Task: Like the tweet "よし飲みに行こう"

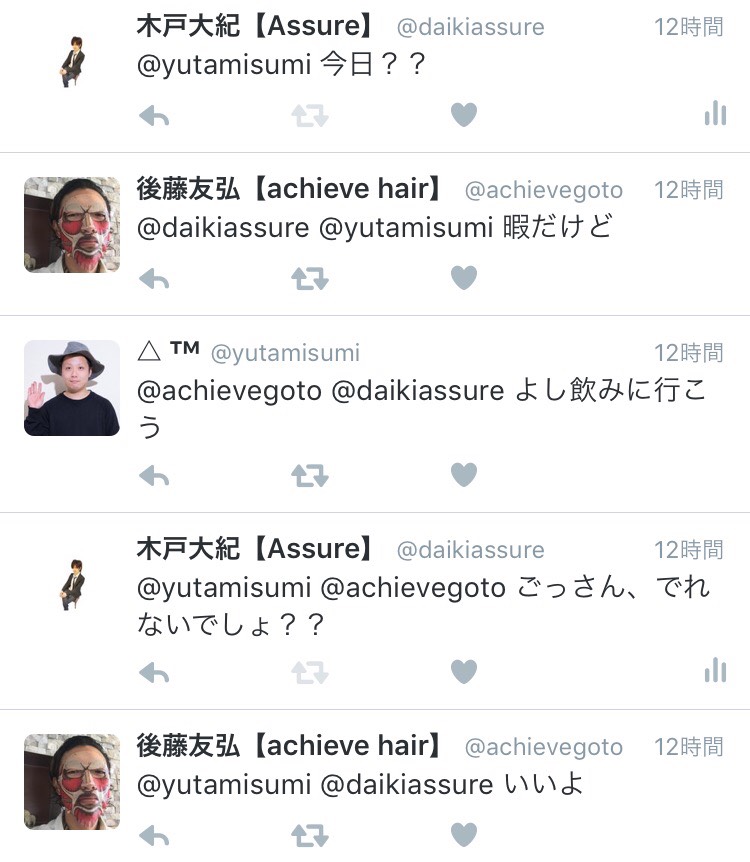Action: point(463,475)
